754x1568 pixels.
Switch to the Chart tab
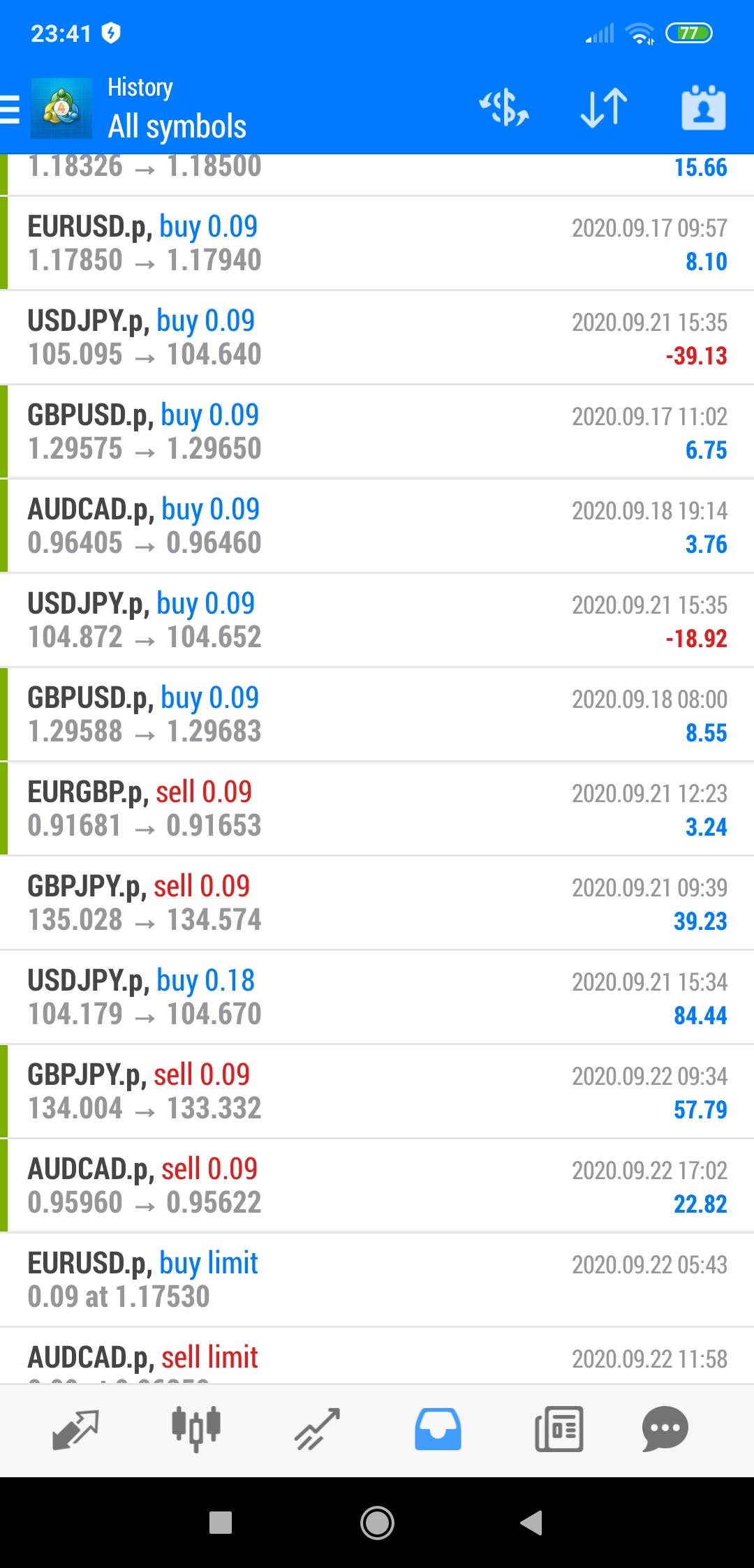[196, 1428]
